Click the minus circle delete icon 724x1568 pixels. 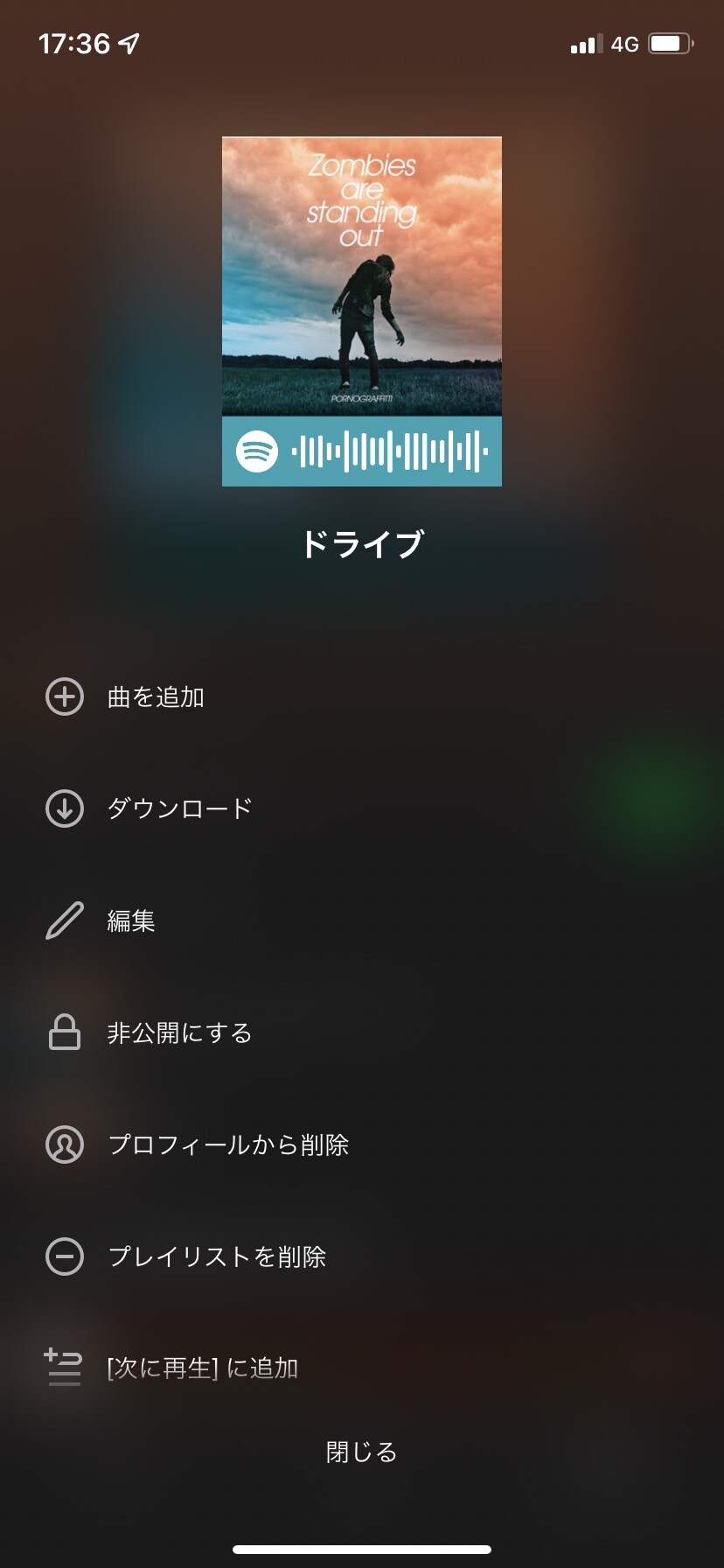pos(64,1256)
